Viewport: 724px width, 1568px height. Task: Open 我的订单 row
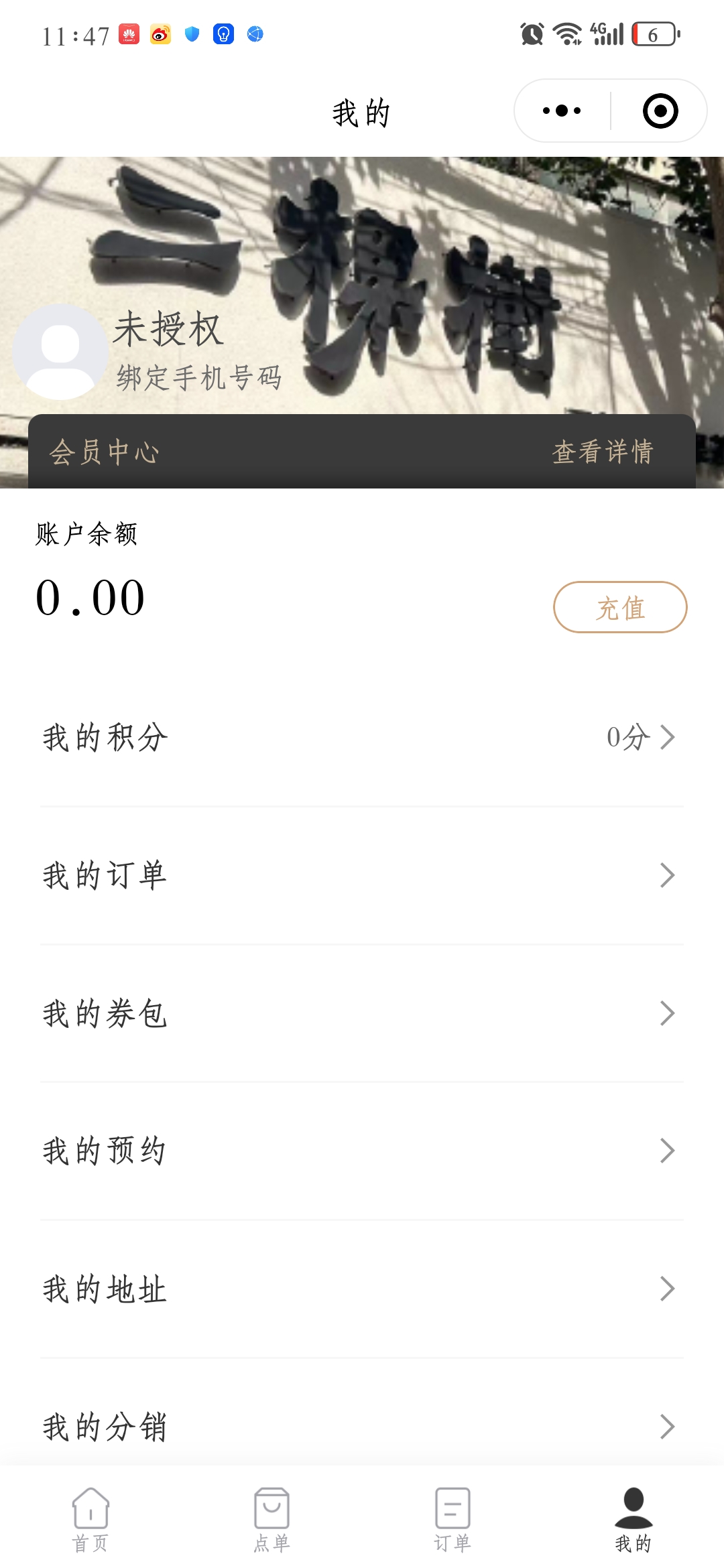point(362,875)
